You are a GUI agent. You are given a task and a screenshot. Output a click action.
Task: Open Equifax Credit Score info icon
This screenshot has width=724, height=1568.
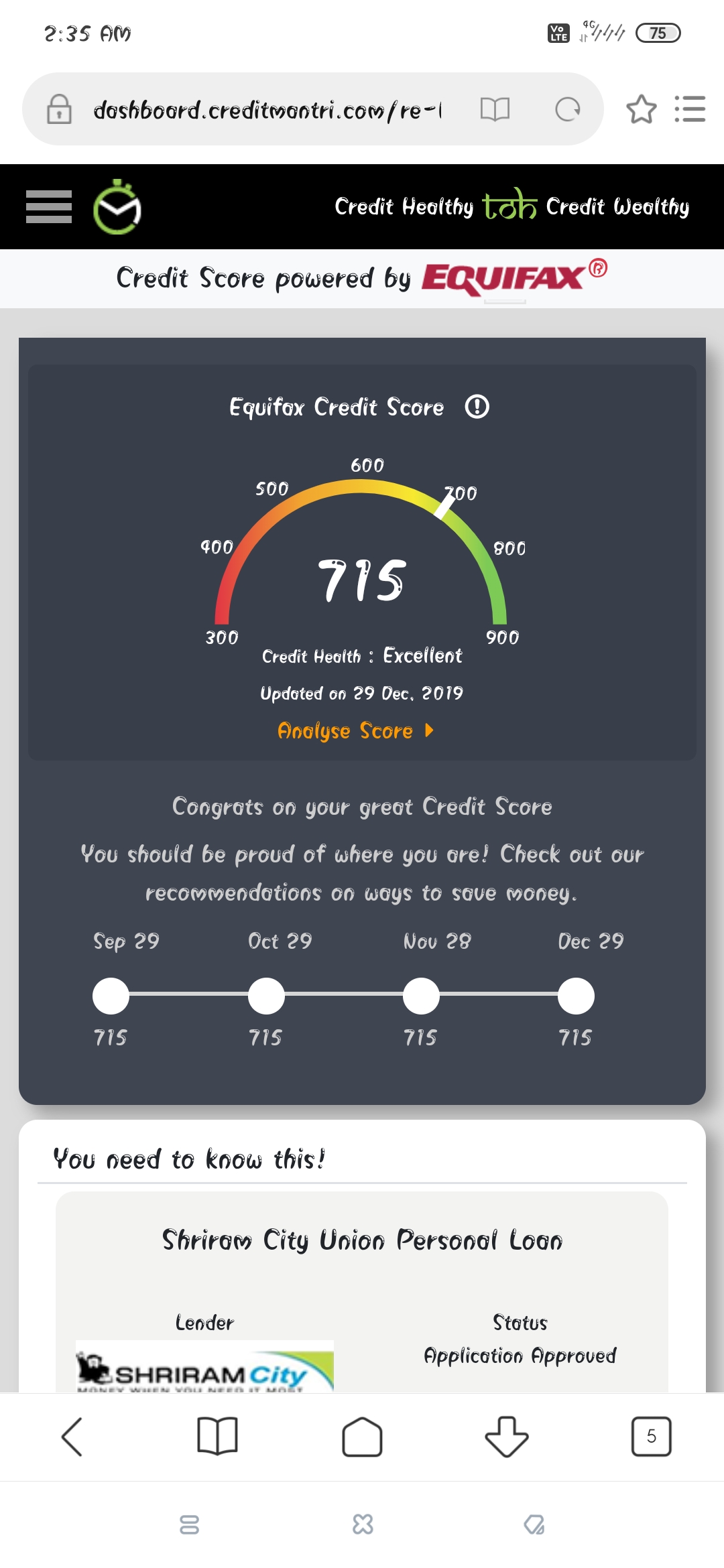point(477,407)
